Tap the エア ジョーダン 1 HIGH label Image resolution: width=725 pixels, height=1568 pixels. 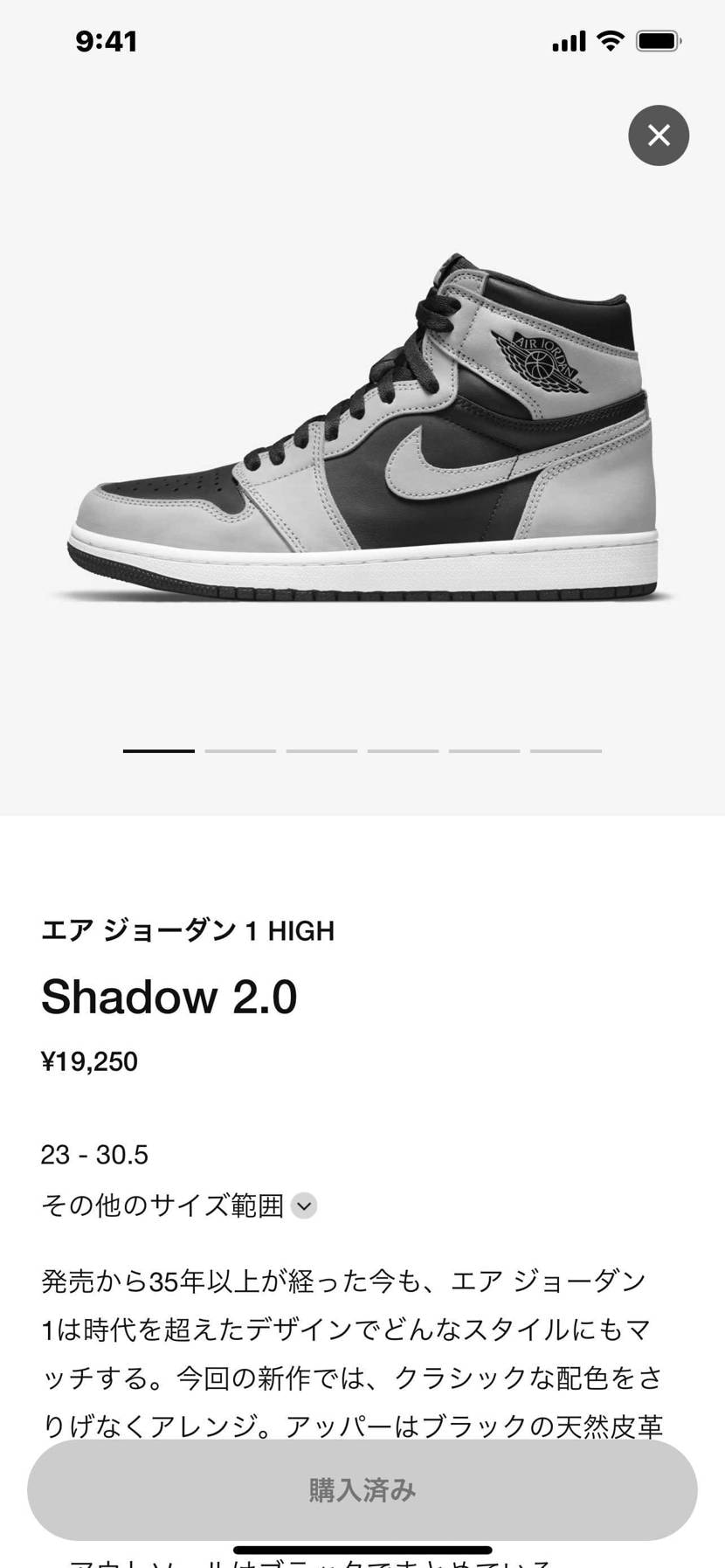pos(189,930)
